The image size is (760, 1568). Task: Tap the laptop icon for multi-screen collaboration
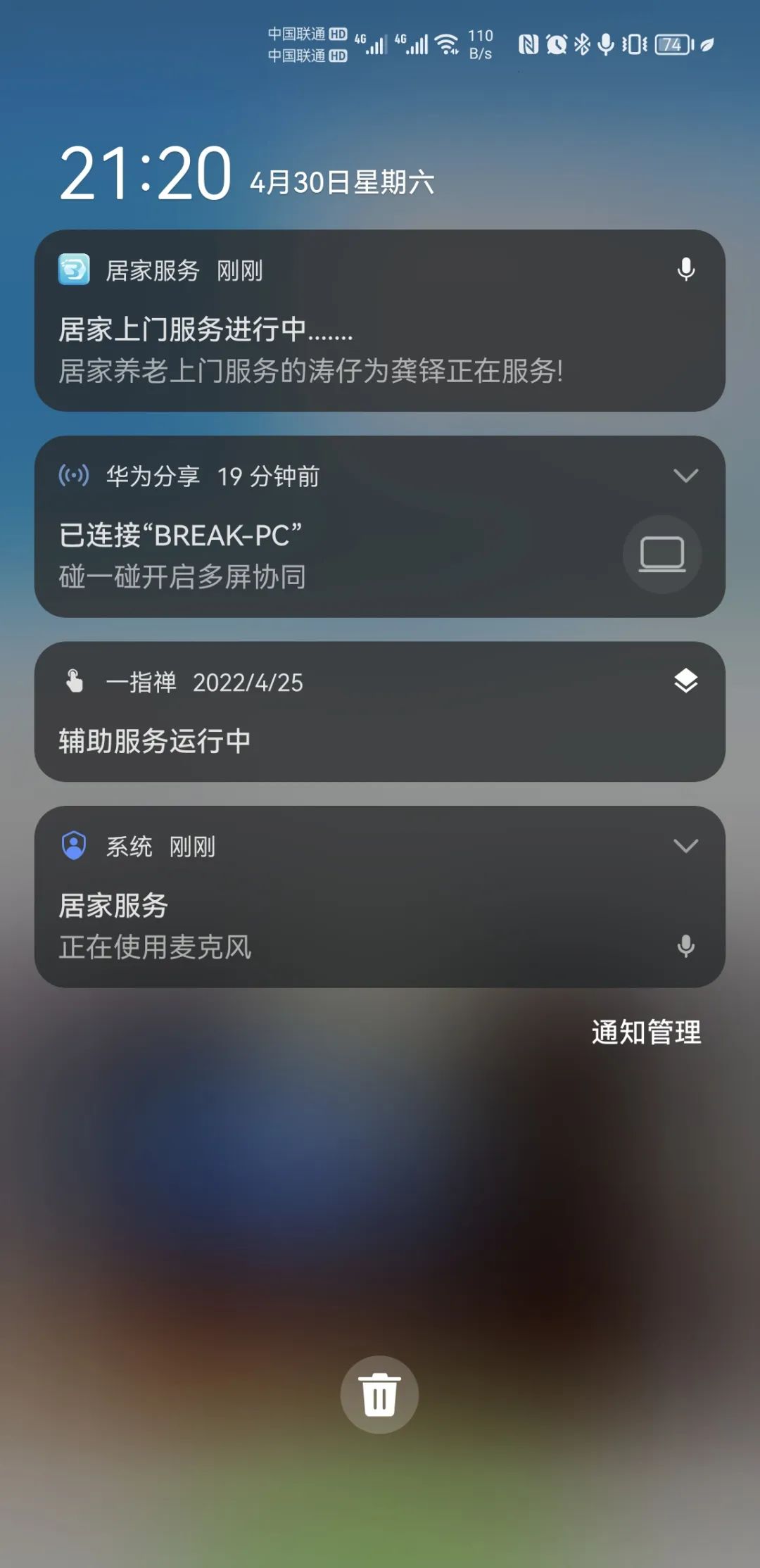click(661, 555)
